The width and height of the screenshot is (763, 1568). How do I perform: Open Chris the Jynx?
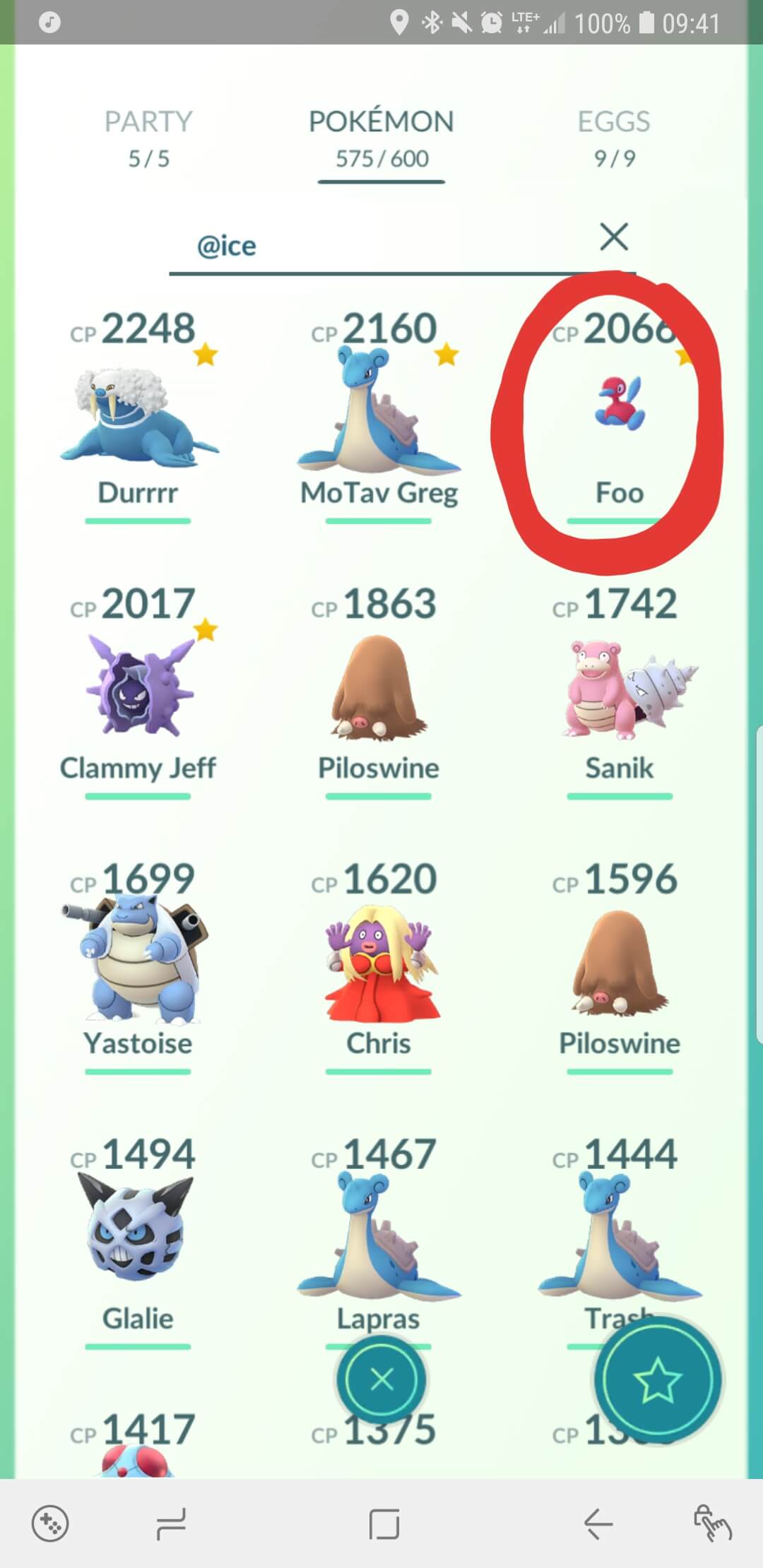pos(379,968)
